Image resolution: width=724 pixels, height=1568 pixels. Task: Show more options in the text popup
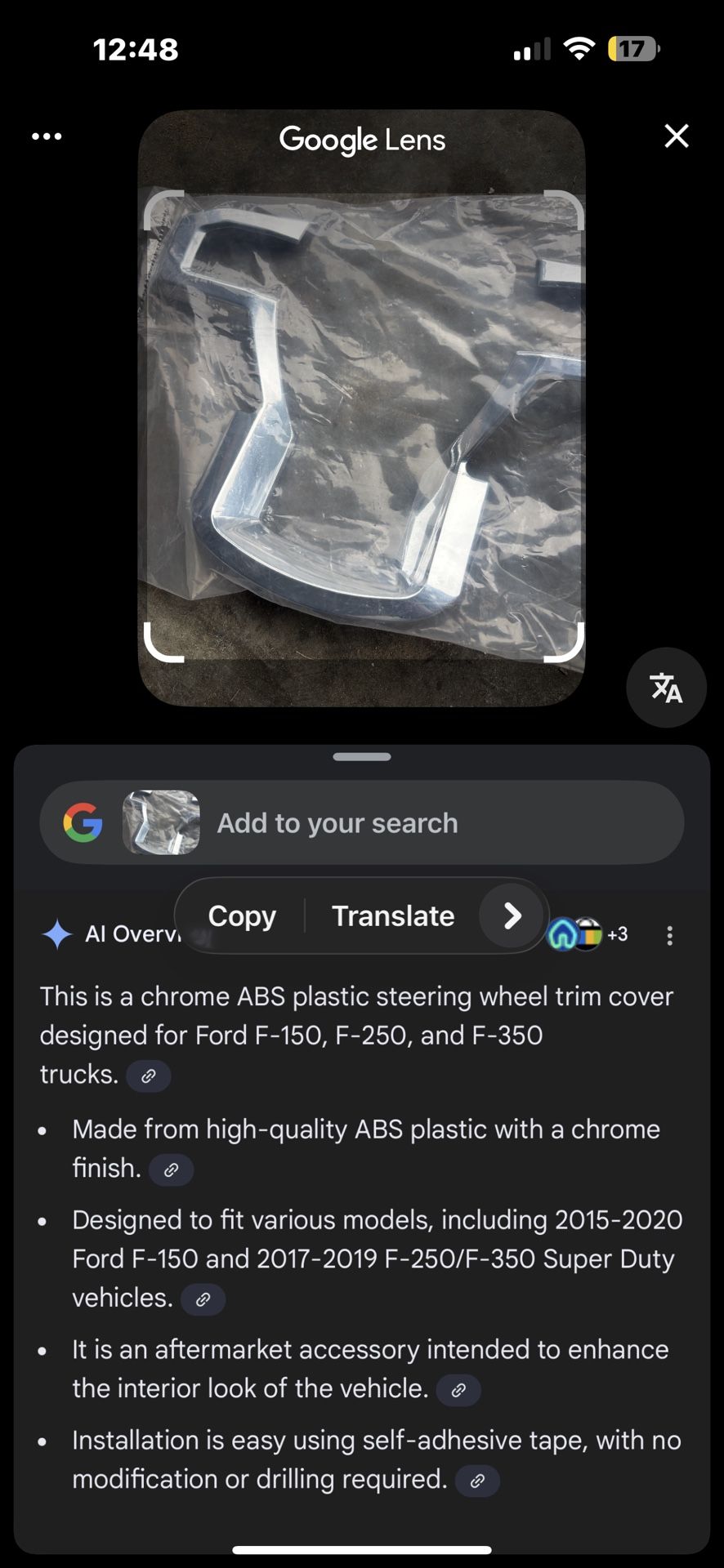tap(512, 915)
